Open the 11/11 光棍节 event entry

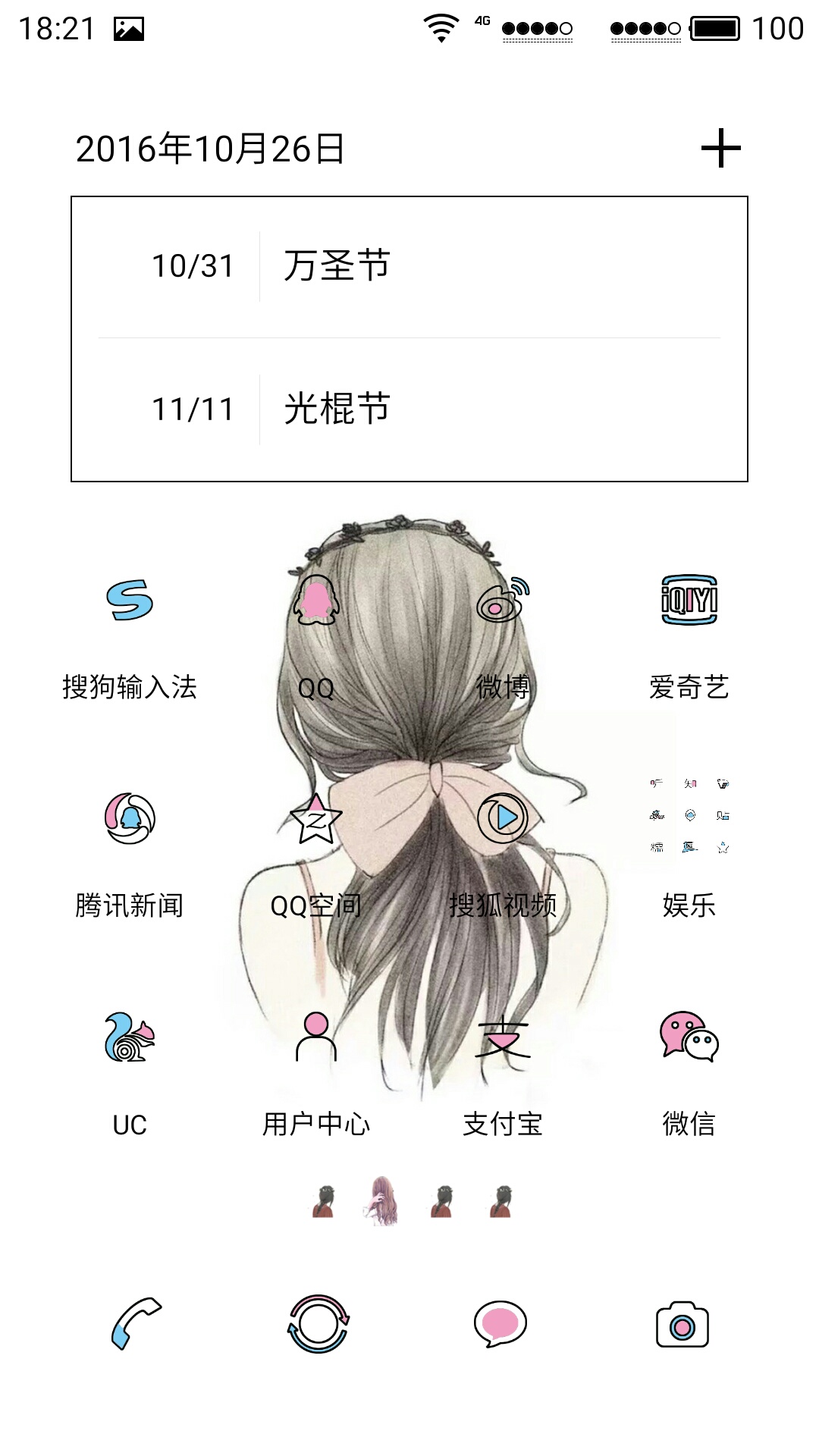409,409
